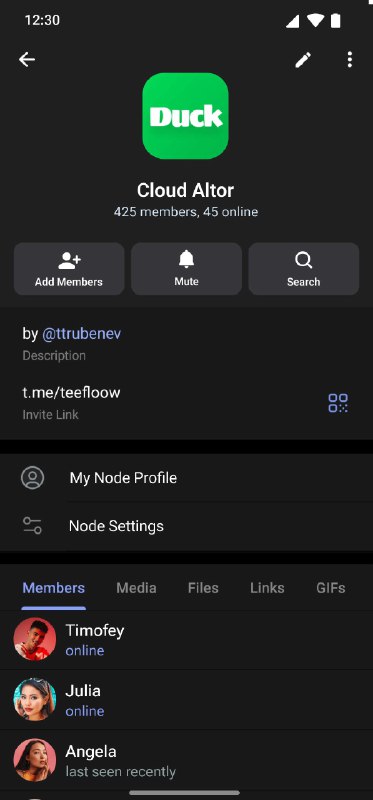View the Cloud Altor group avatar
The width and height of the screenshot is (373, 800).
[185, 116]
